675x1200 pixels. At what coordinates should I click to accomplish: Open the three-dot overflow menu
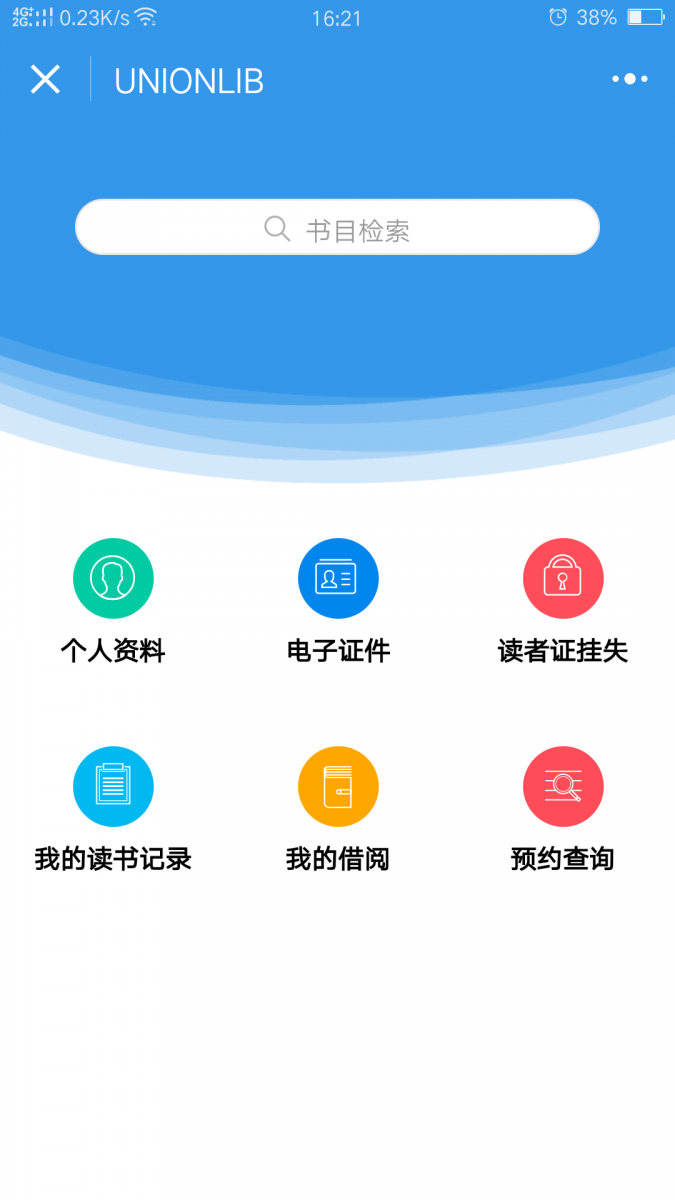pyautogui.click(x=630, y=79)
